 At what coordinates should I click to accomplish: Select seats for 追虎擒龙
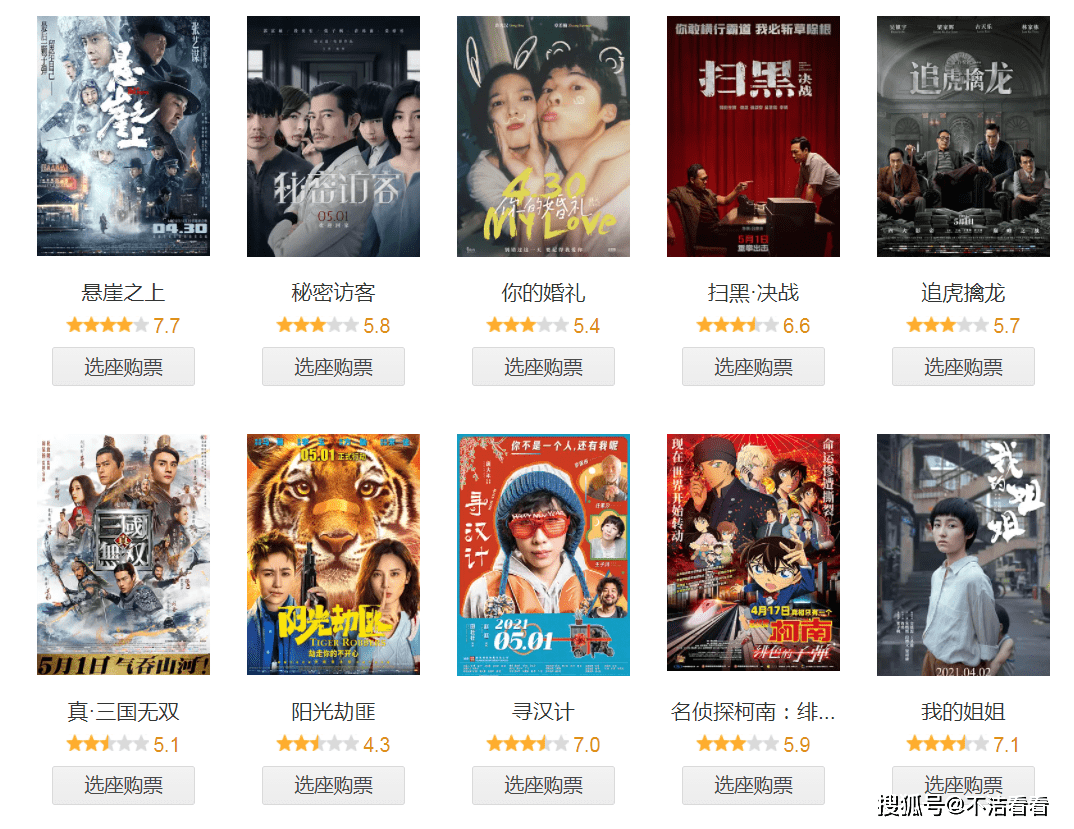coord(963,367)
